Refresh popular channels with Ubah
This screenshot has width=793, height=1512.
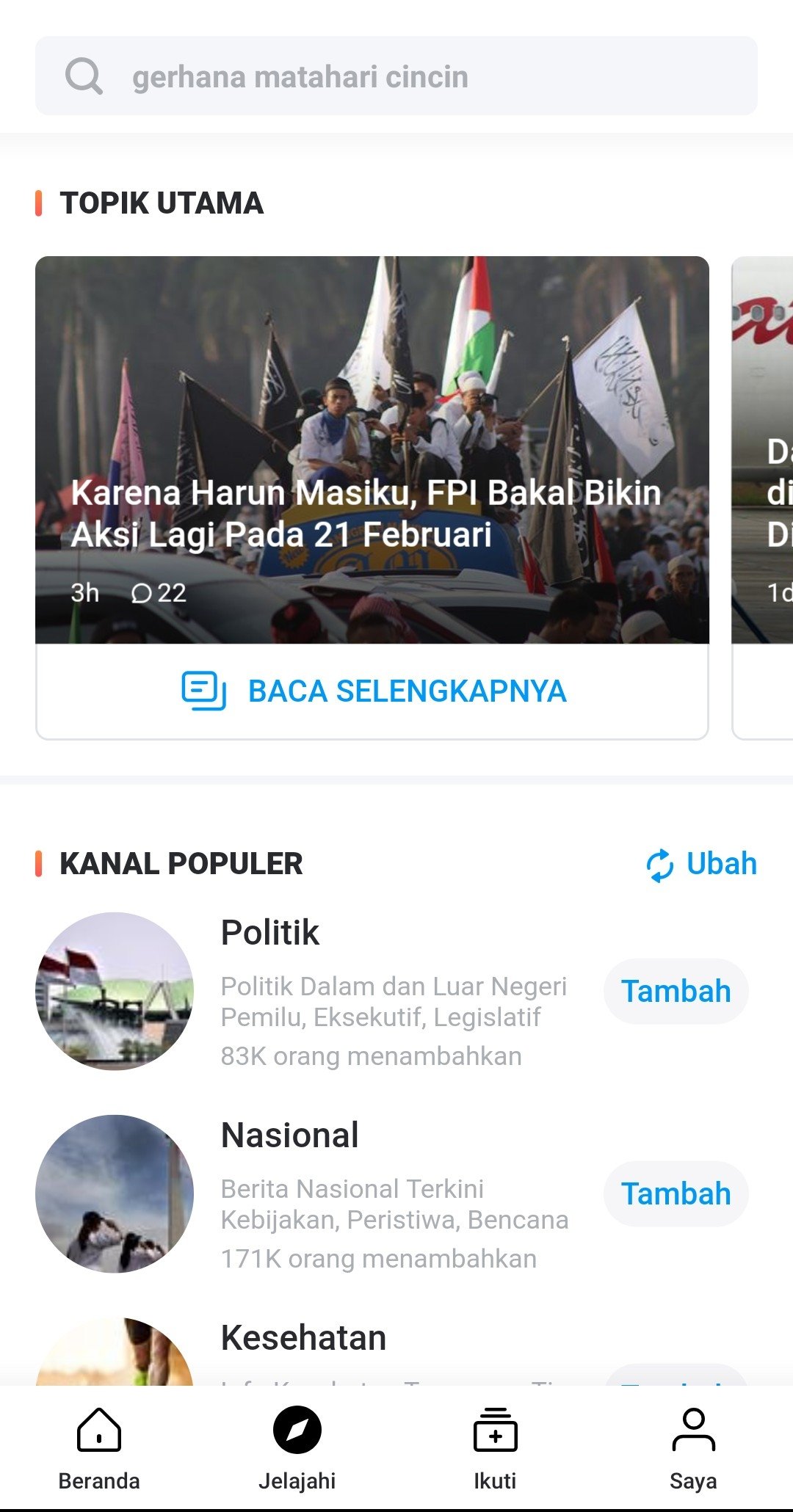pyautogui.click(x=701, y=864)
